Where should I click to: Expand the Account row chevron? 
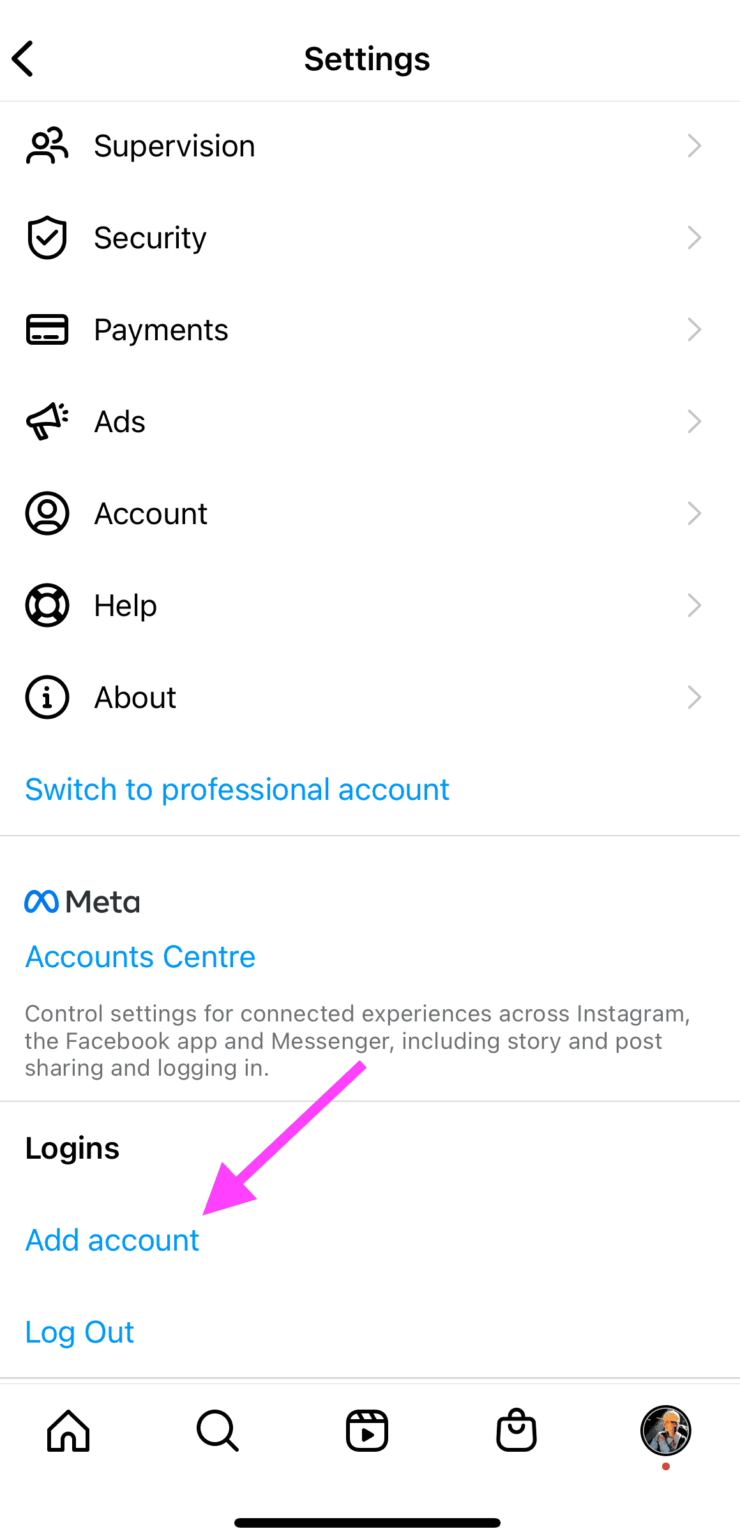tap(694, 513)
